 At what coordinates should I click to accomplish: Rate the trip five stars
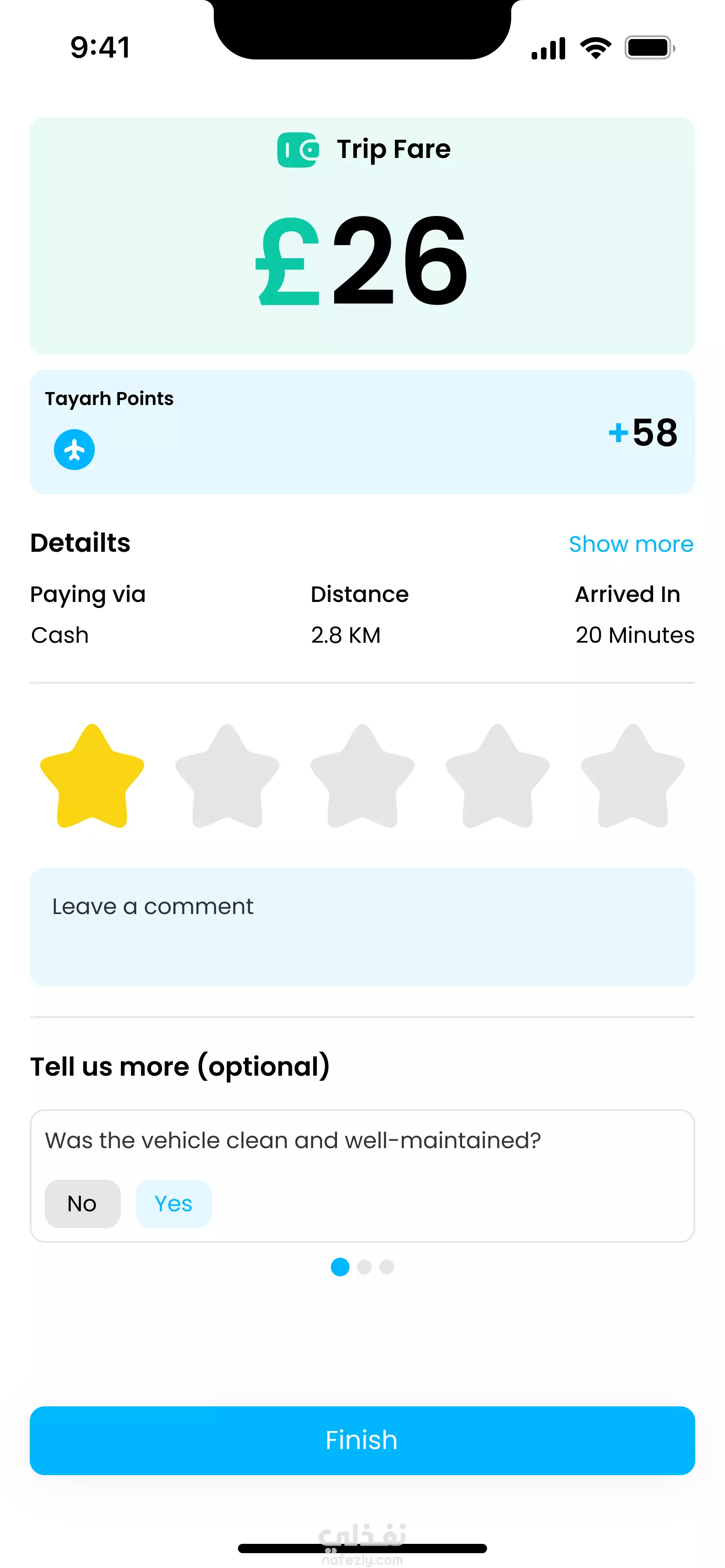tap(633, 776)
